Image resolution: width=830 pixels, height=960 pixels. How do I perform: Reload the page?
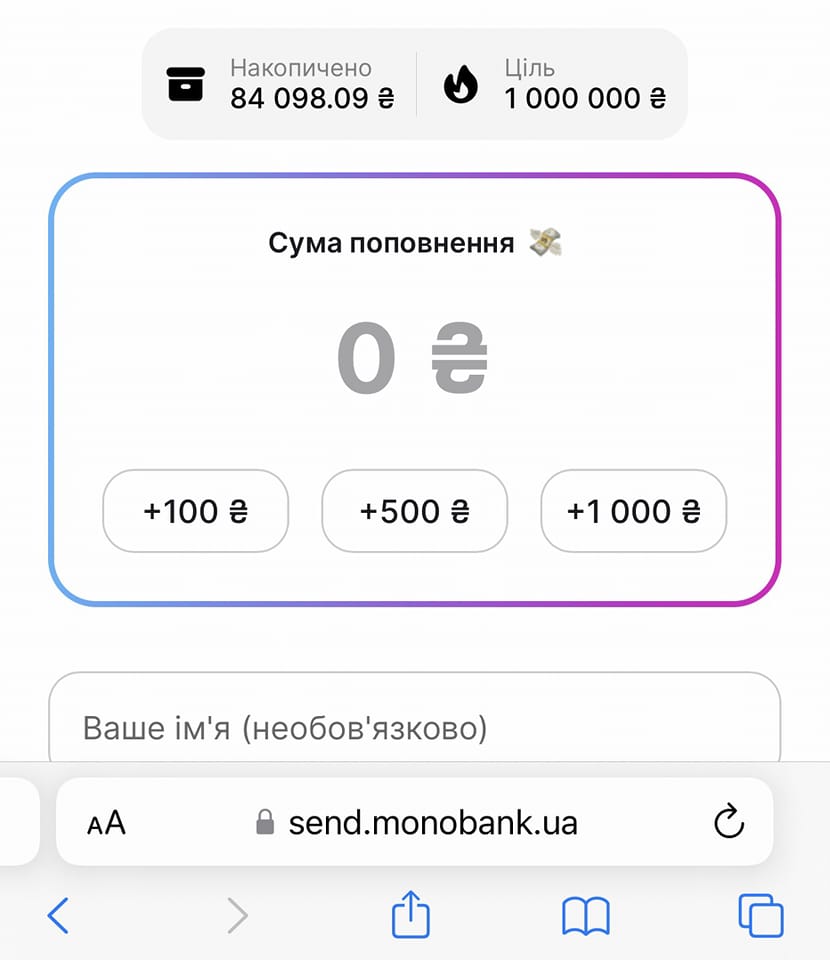[x=729, y=822]
